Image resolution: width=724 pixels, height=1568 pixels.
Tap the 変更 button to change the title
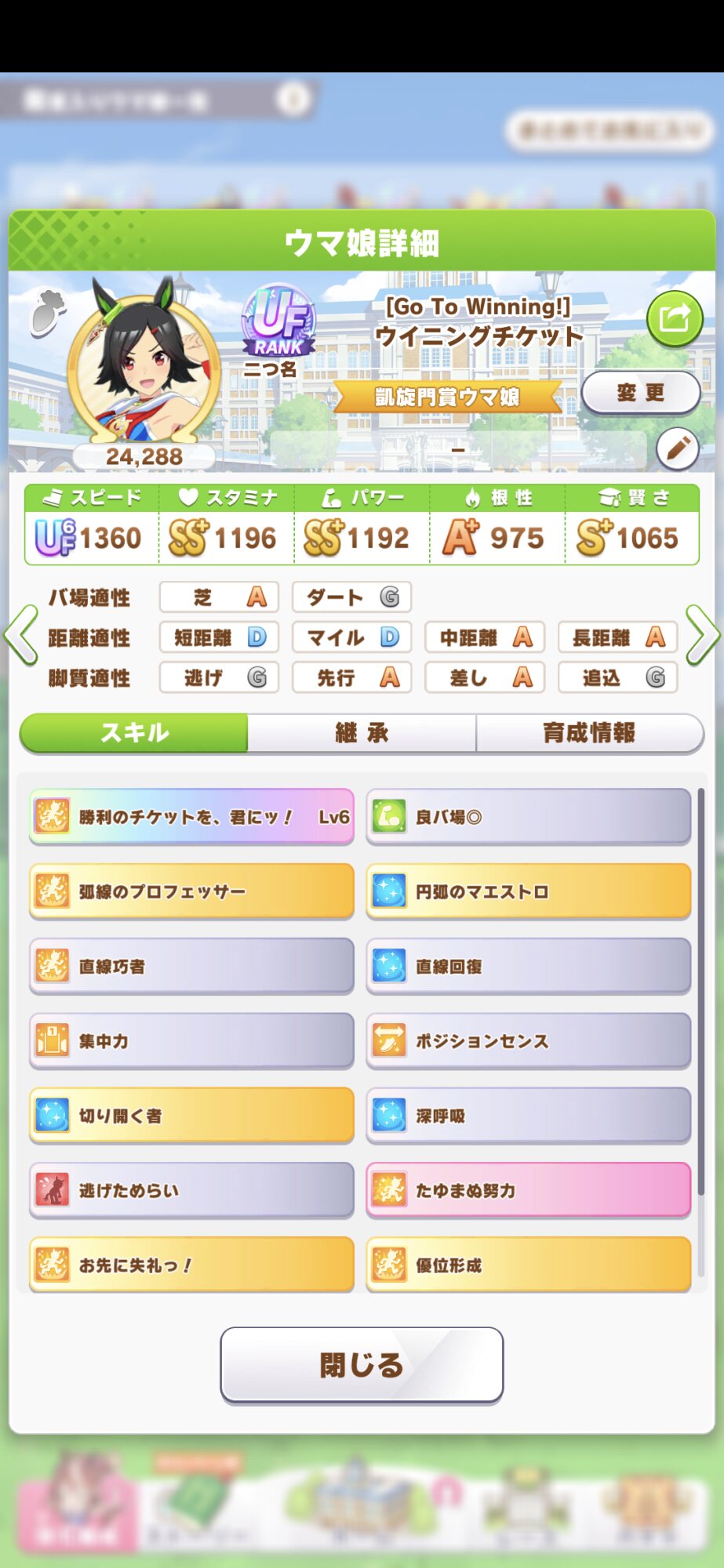(x=640, y=392)
